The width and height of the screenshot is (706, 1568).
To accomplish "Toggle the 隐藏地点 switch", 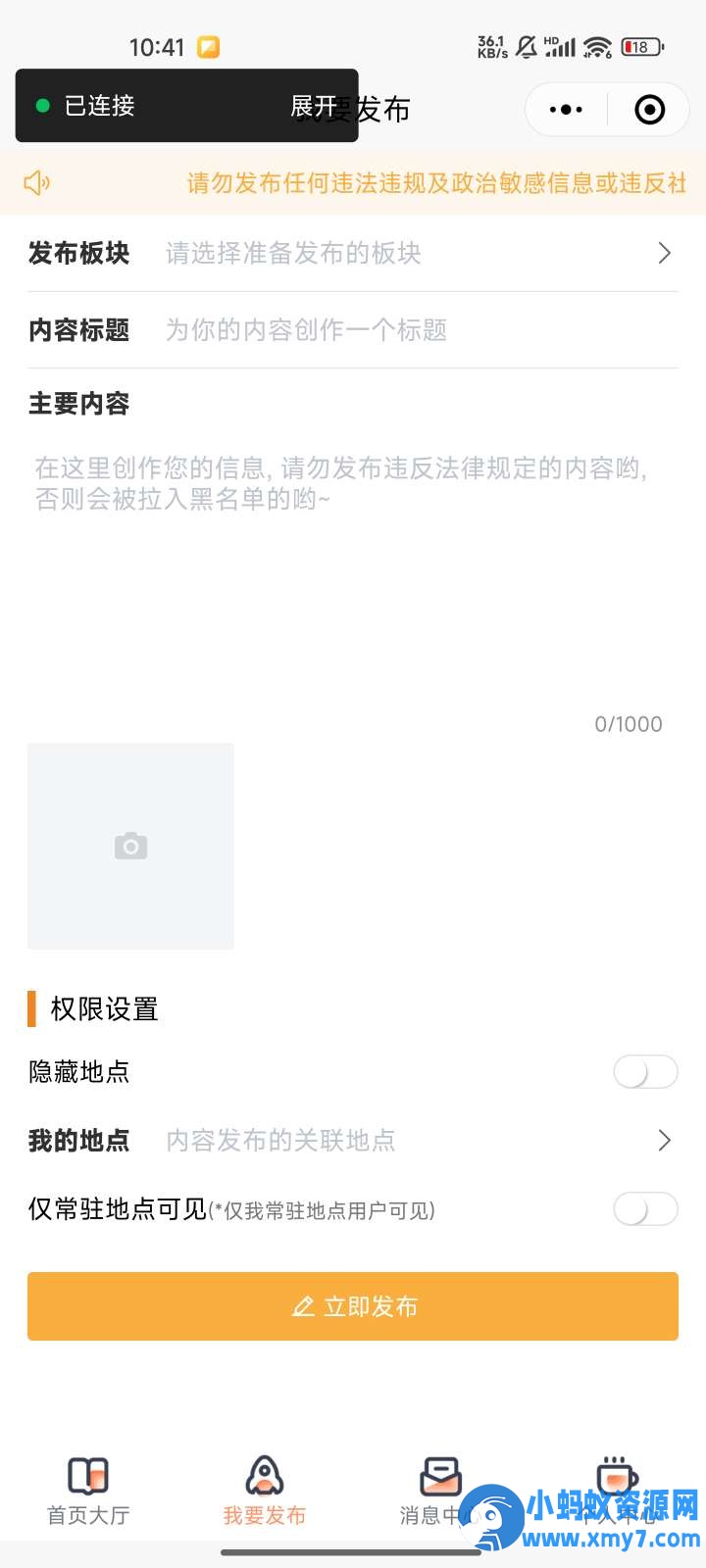I will pos(644,1071).
